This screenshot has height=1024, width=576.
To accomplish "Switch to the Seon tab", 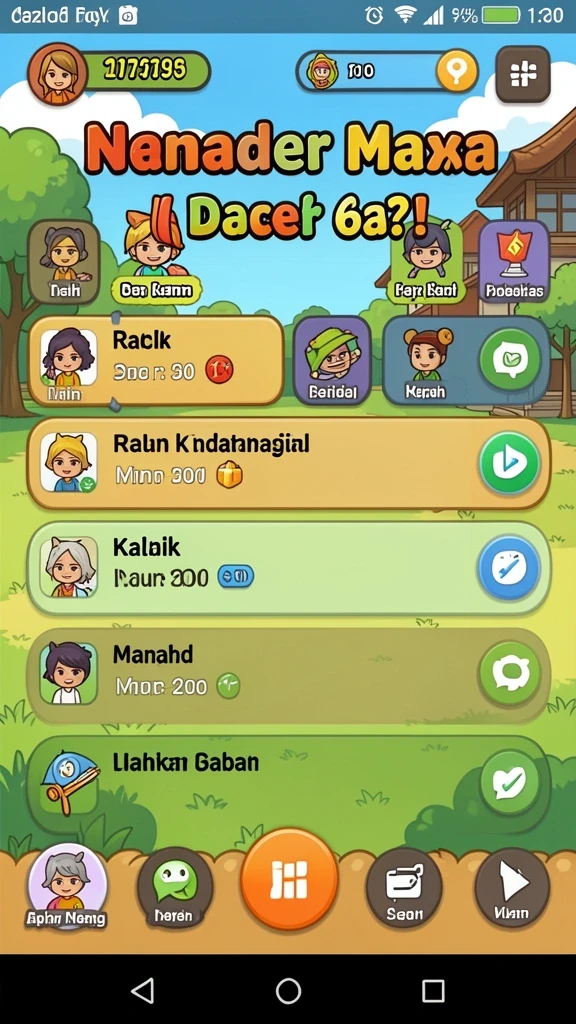I will click(x=404, y=888).
